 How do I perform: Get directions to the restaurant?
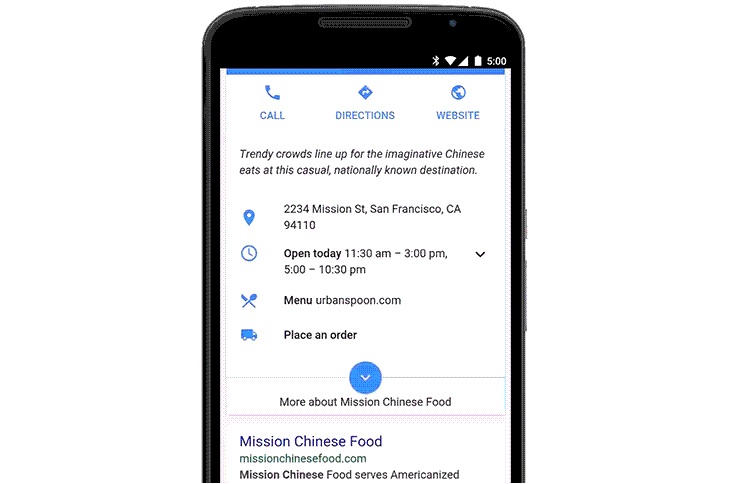pyautogui.click(x=365, y=102)
